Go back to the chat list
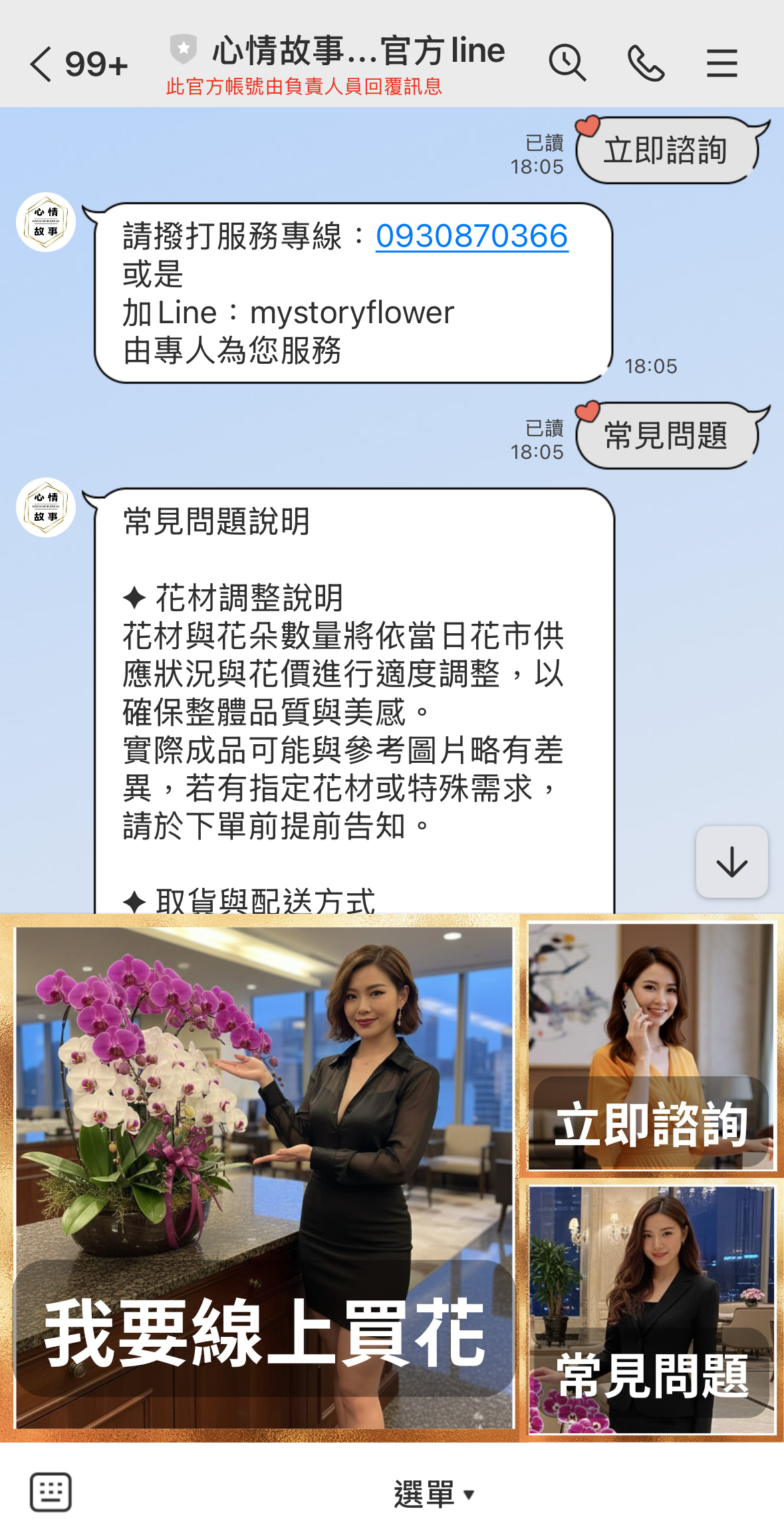784x1535 pixels. pos(41,65)
